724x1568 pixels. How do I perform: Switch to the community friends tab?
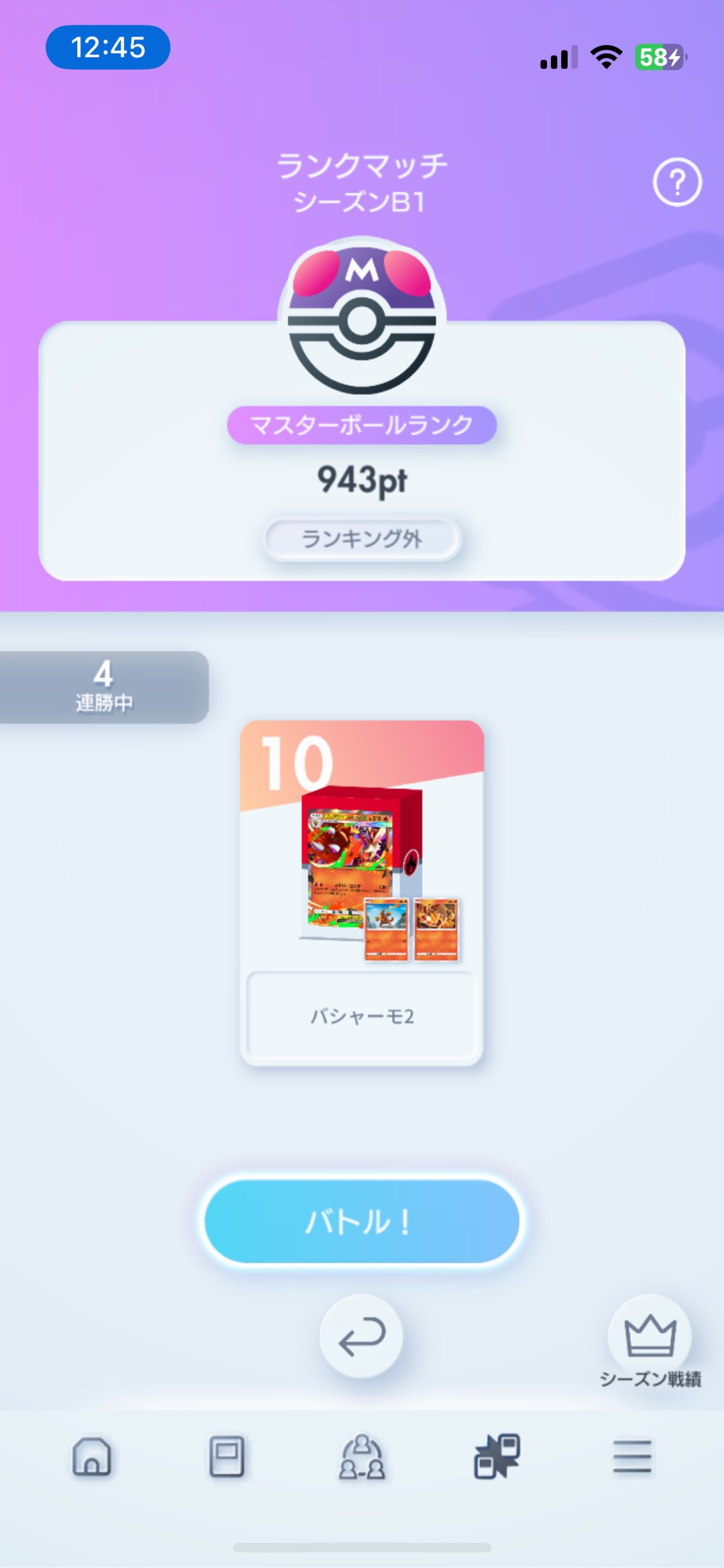pyautogui.click(x=362, y=1457)
